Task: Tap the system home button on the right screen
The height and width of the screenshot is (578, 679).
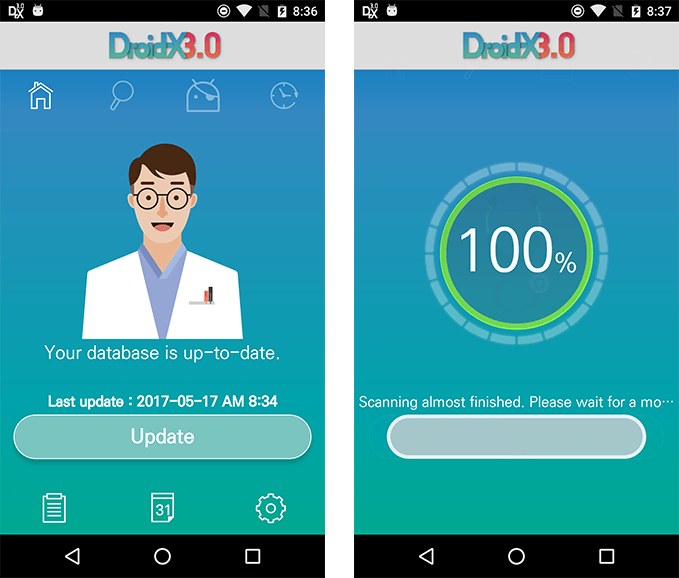Action: click(516, 556)
